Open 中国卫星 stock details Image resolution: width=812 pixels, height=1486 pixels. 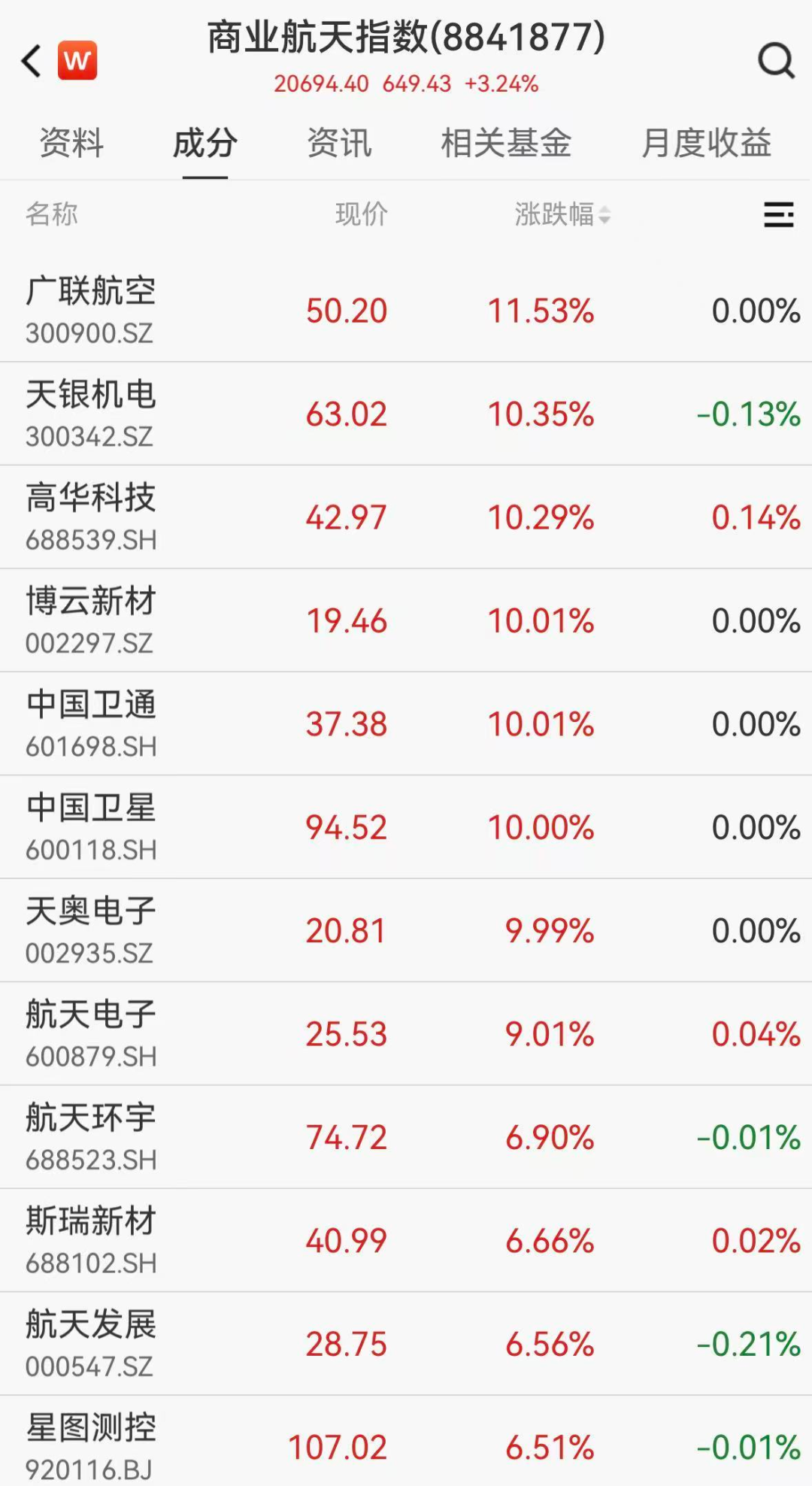pos(92,827)
